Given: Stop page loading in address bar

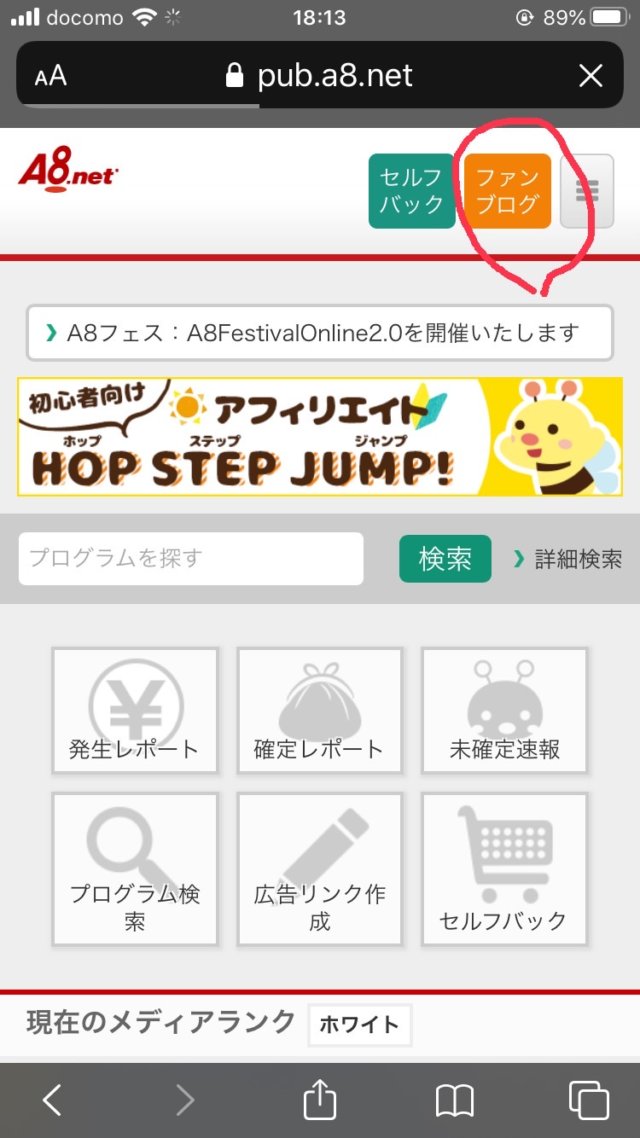Looking at the screenshot, I should pos(591,75).
